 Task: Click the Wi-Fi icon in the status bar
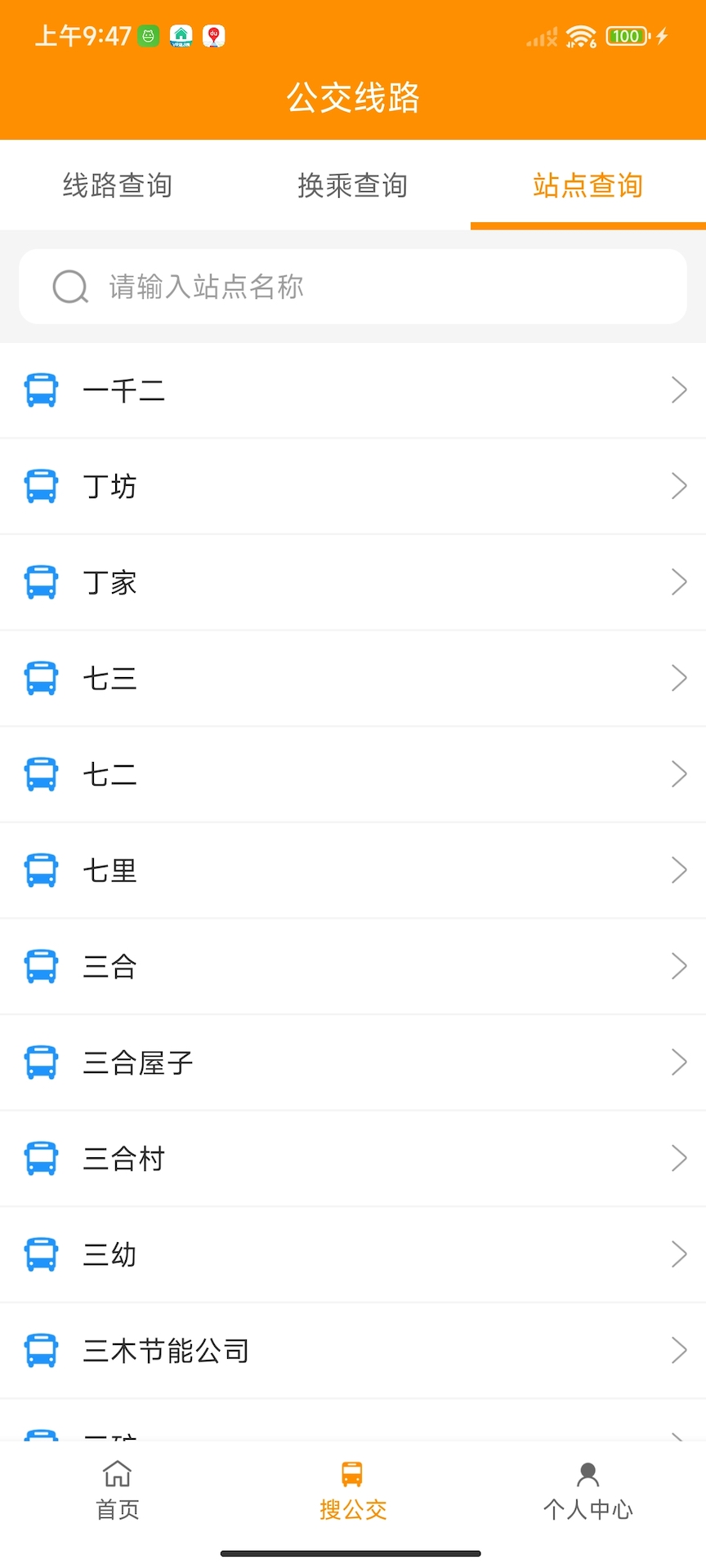(x=581, y=36)
